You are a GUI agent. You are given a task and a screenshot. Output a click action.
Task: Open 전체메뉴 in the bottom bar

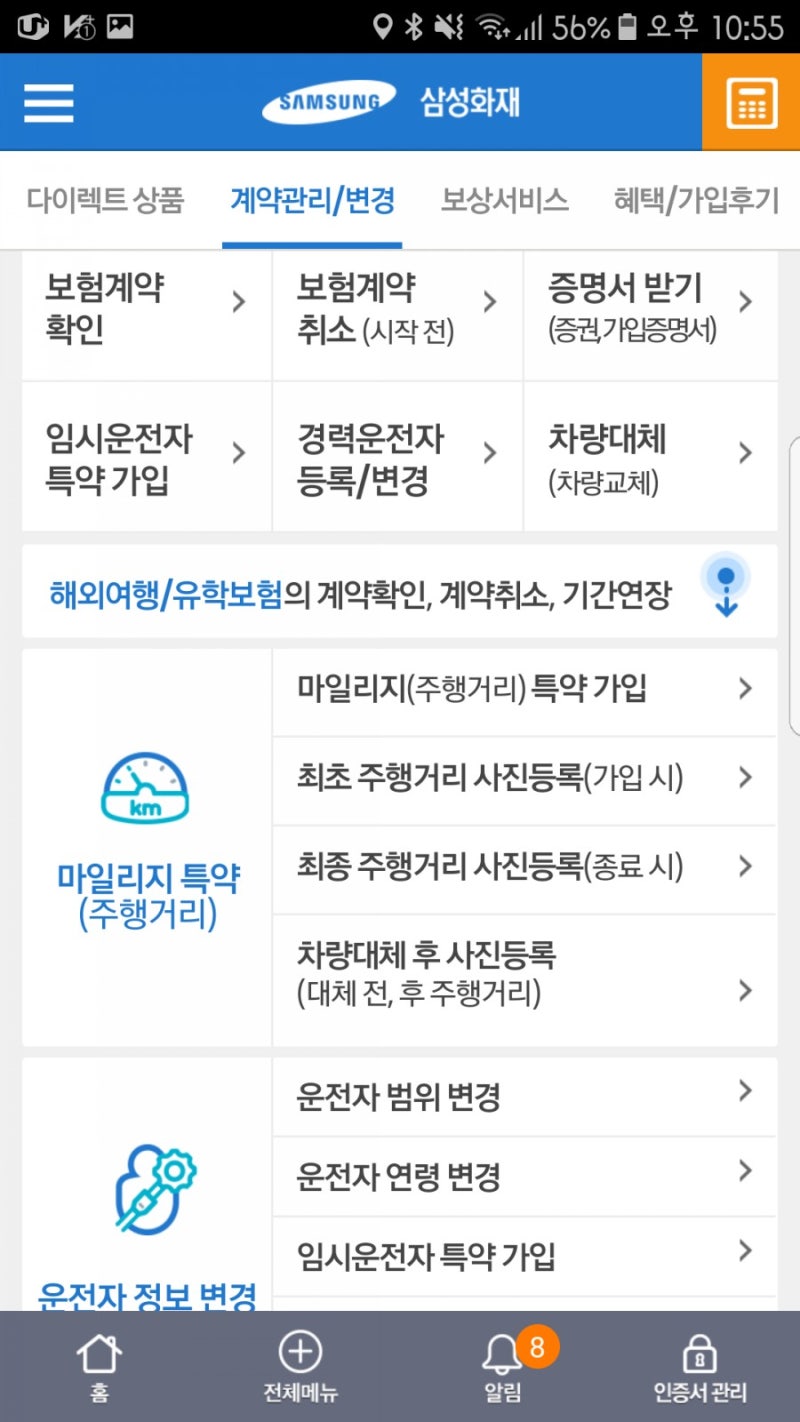[x=300, y=1367]
